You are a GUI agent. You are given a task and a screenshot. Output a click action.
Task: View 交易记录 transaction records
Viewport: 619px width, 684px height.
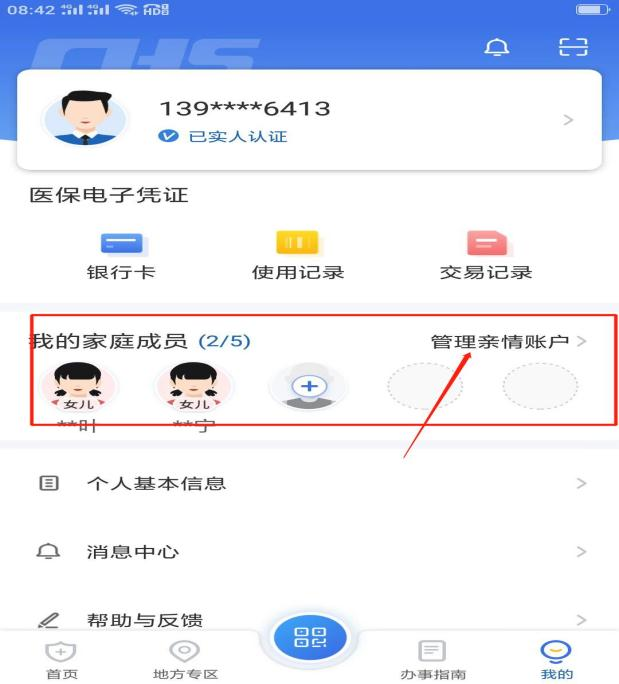pos(486,255)
